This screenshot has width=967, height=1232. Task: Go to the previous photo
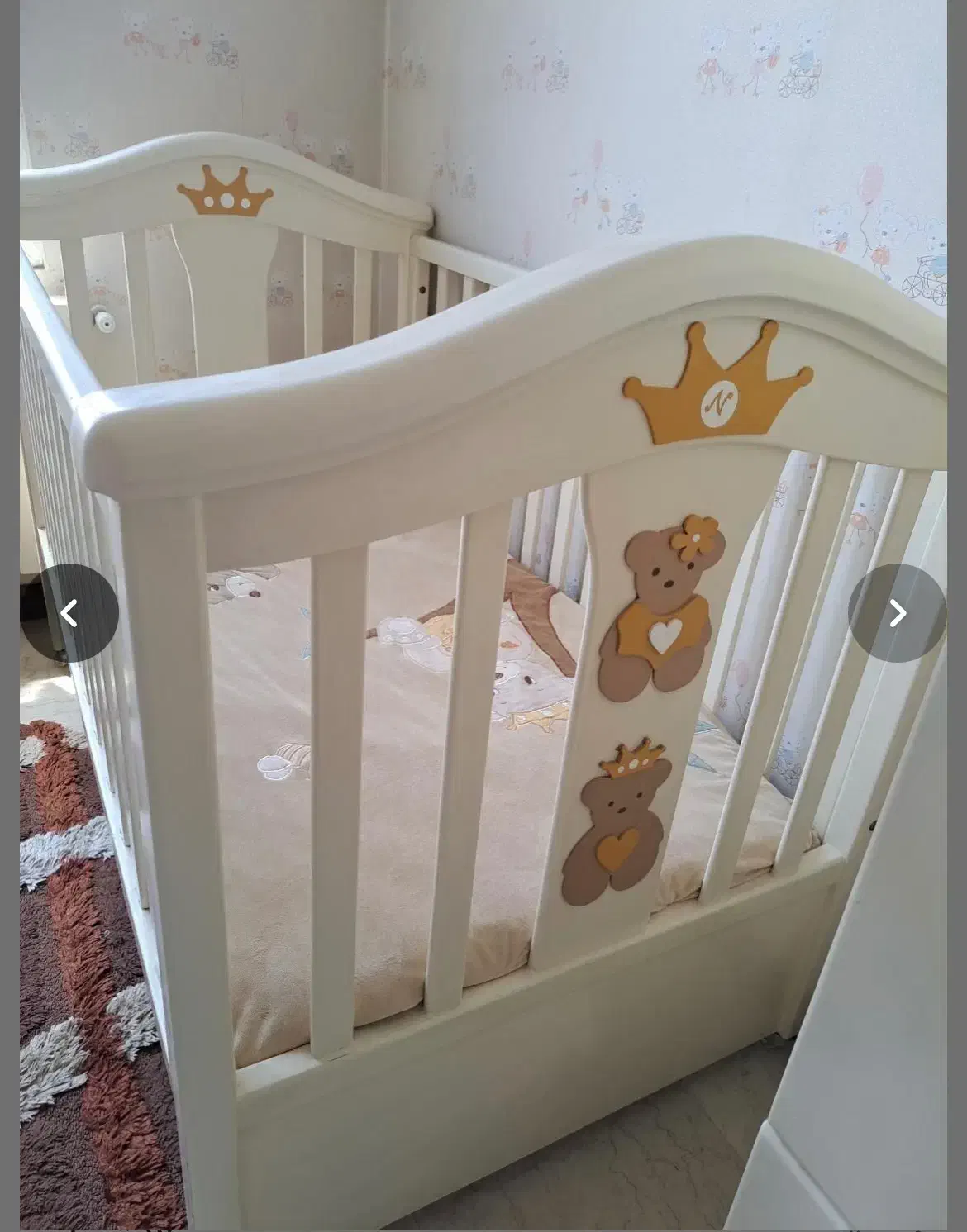[x=69, y=613]
